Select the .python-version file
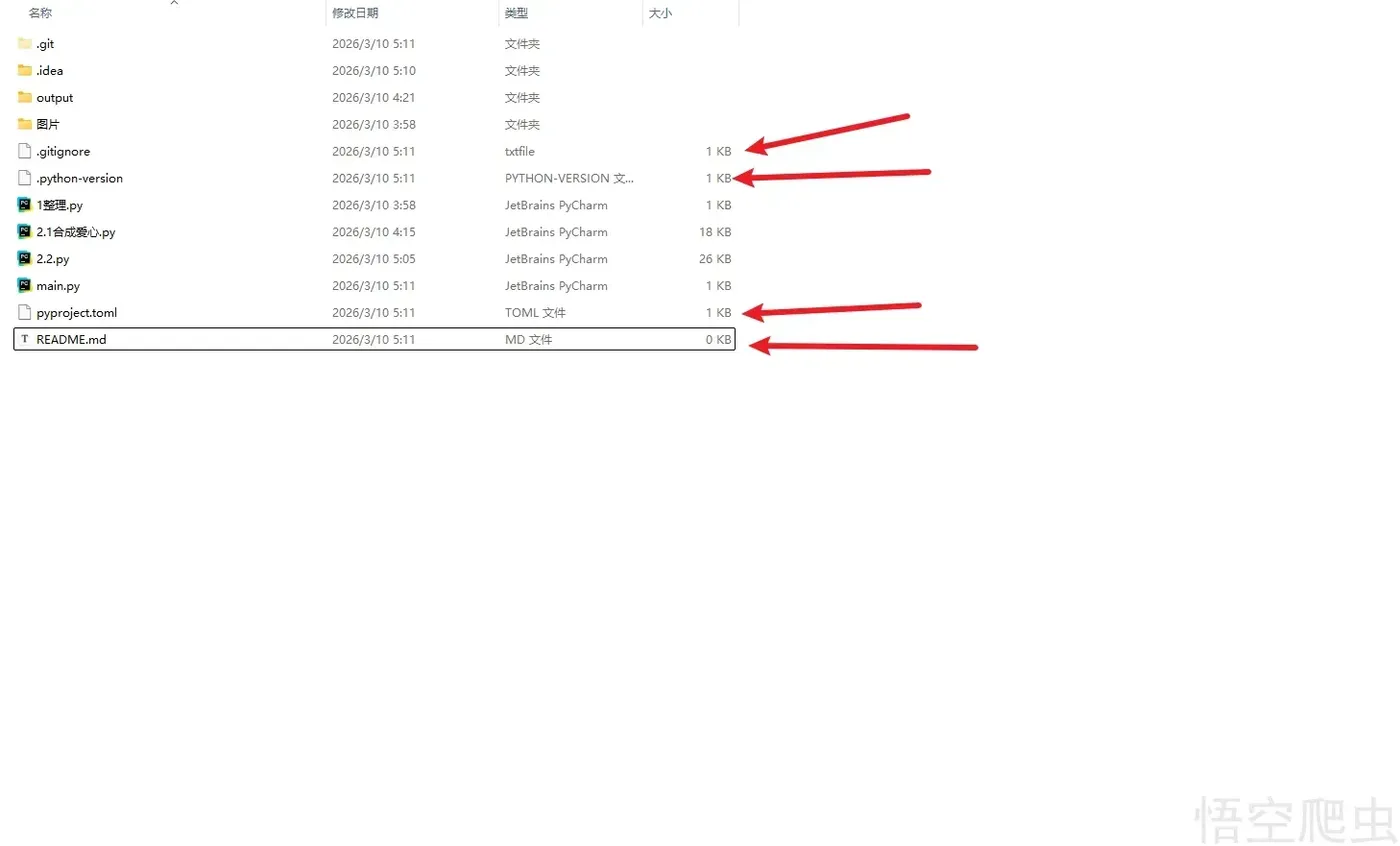Viewport: 1400px width, 846px height. click(79, 179)
